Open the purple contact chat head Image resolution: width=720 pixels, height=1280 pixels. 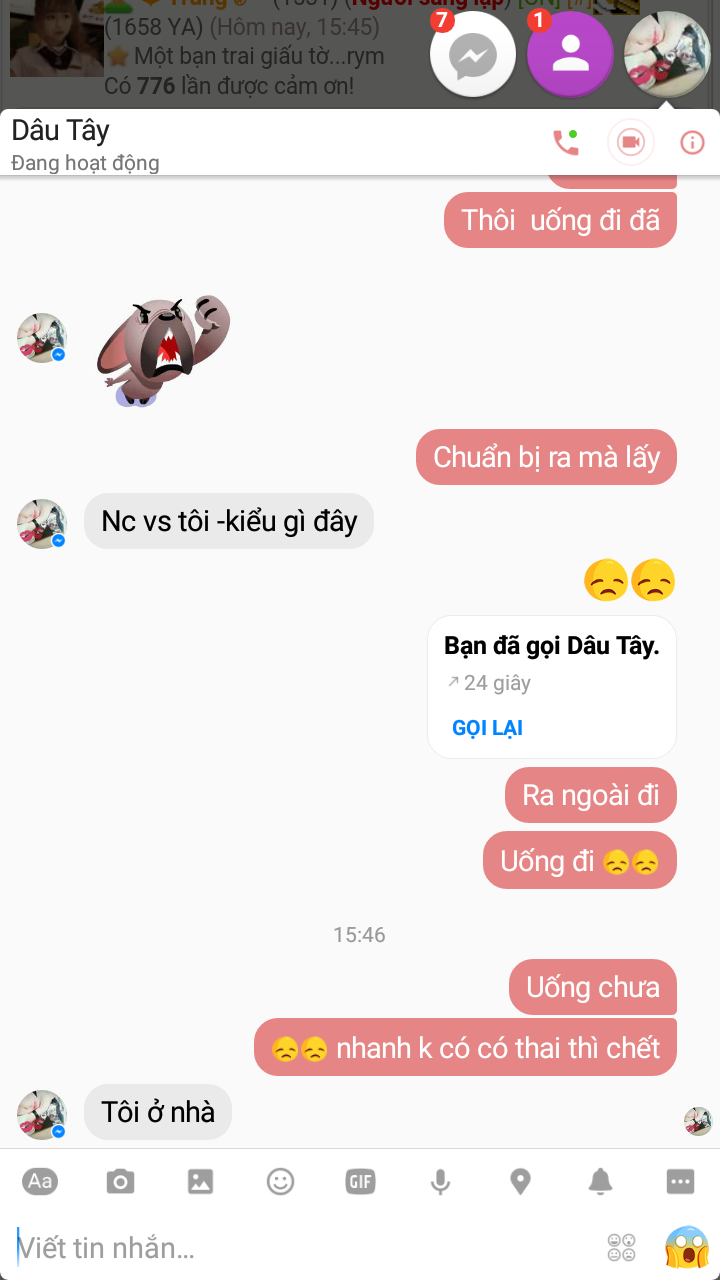tap(570, 55)
